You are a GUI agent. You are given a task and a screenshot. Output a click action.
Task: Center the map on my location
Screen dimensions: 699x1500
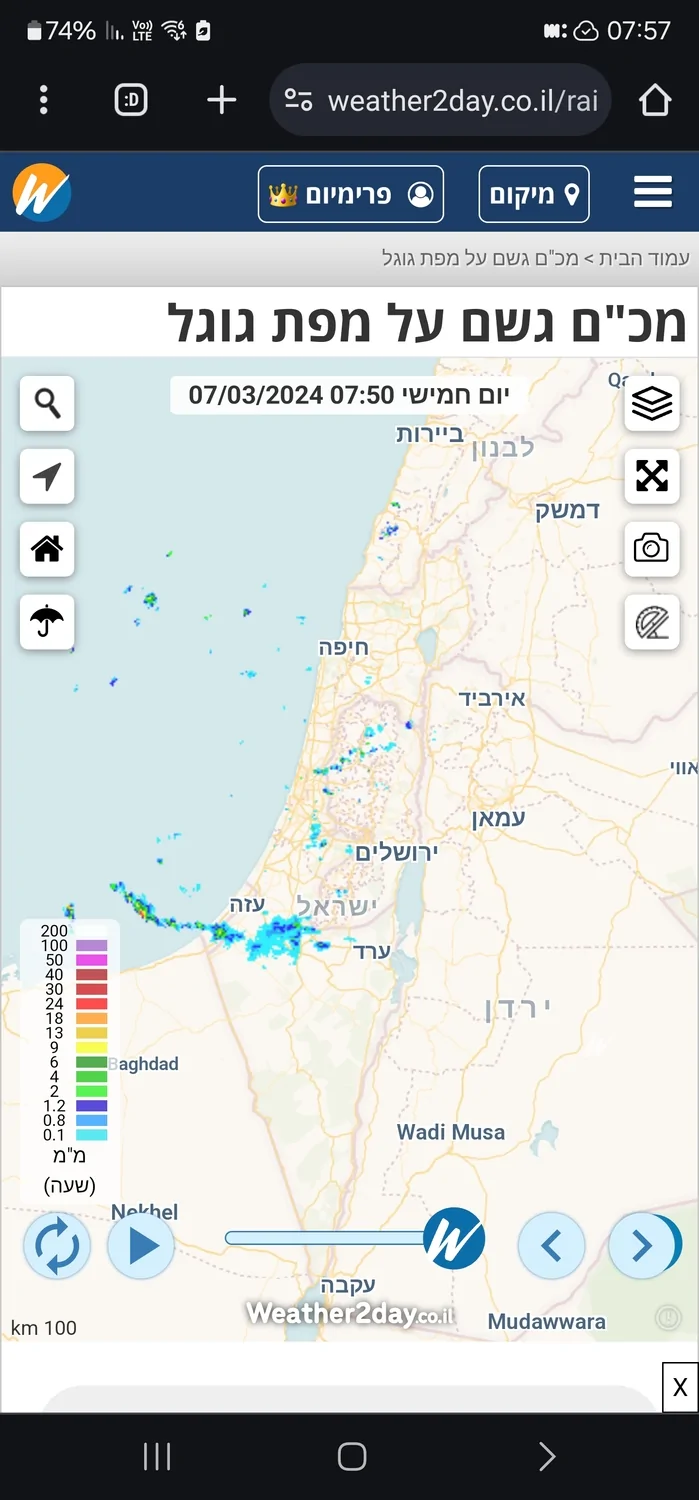(x=47, y=476)
